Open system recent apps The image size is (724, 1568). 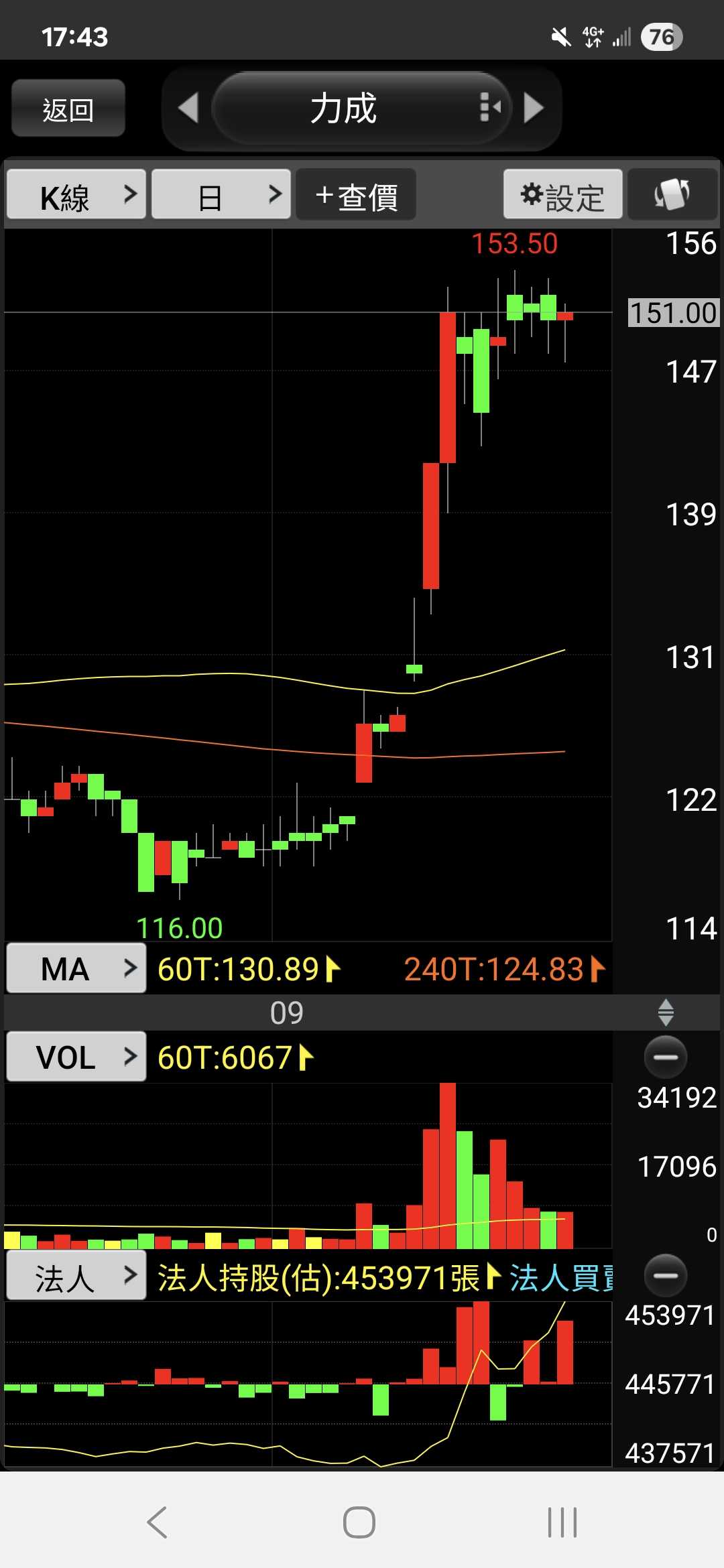pyautogui.click(x=562, y=1522)
